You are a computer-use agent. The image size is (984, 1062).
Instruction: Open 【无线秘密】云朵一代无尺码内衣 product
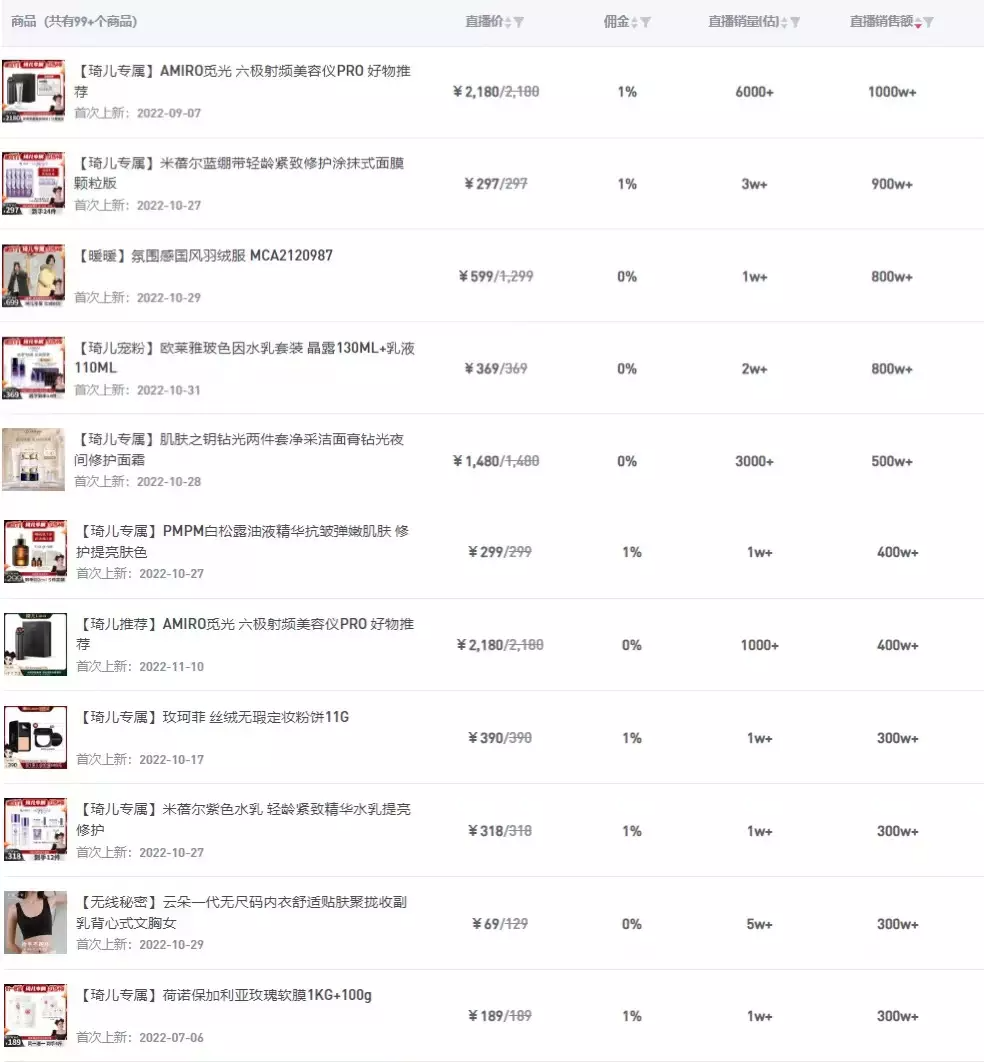tap(242, 903)
